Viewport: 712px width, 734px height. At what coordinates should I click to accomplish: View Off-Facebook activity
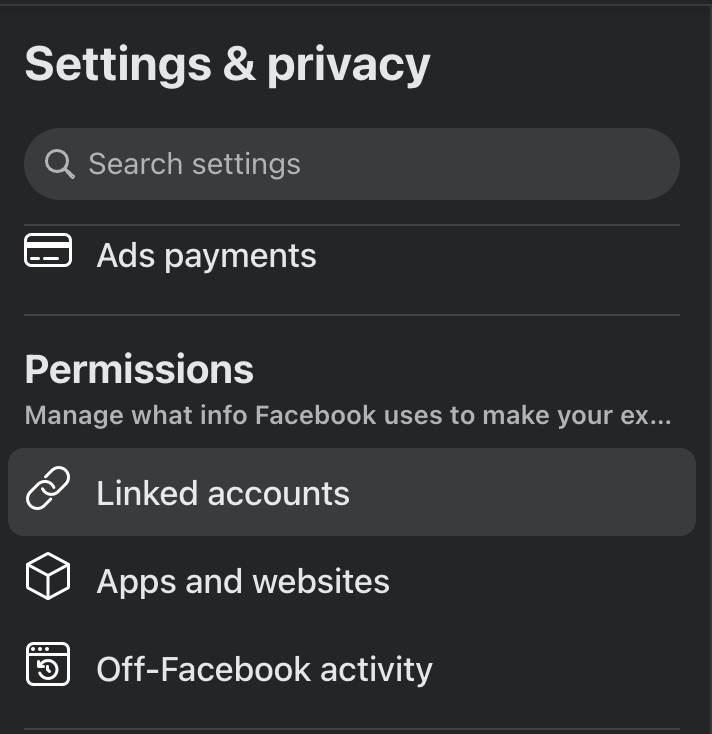tap(264, 669)
